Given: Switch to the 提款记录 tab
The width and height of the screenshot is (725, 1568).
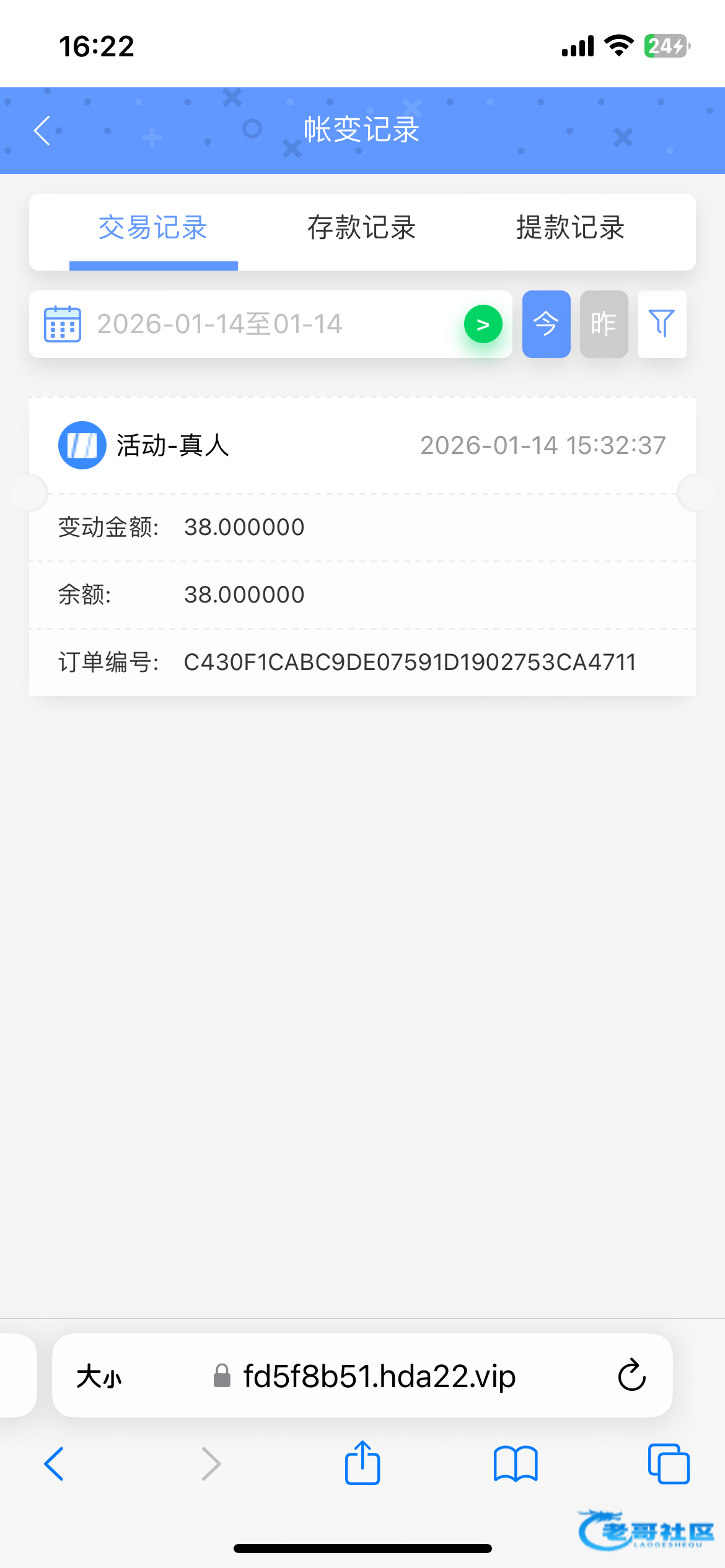Looking at the screenshot, I should pyautogui.click(x=570, y=228).
